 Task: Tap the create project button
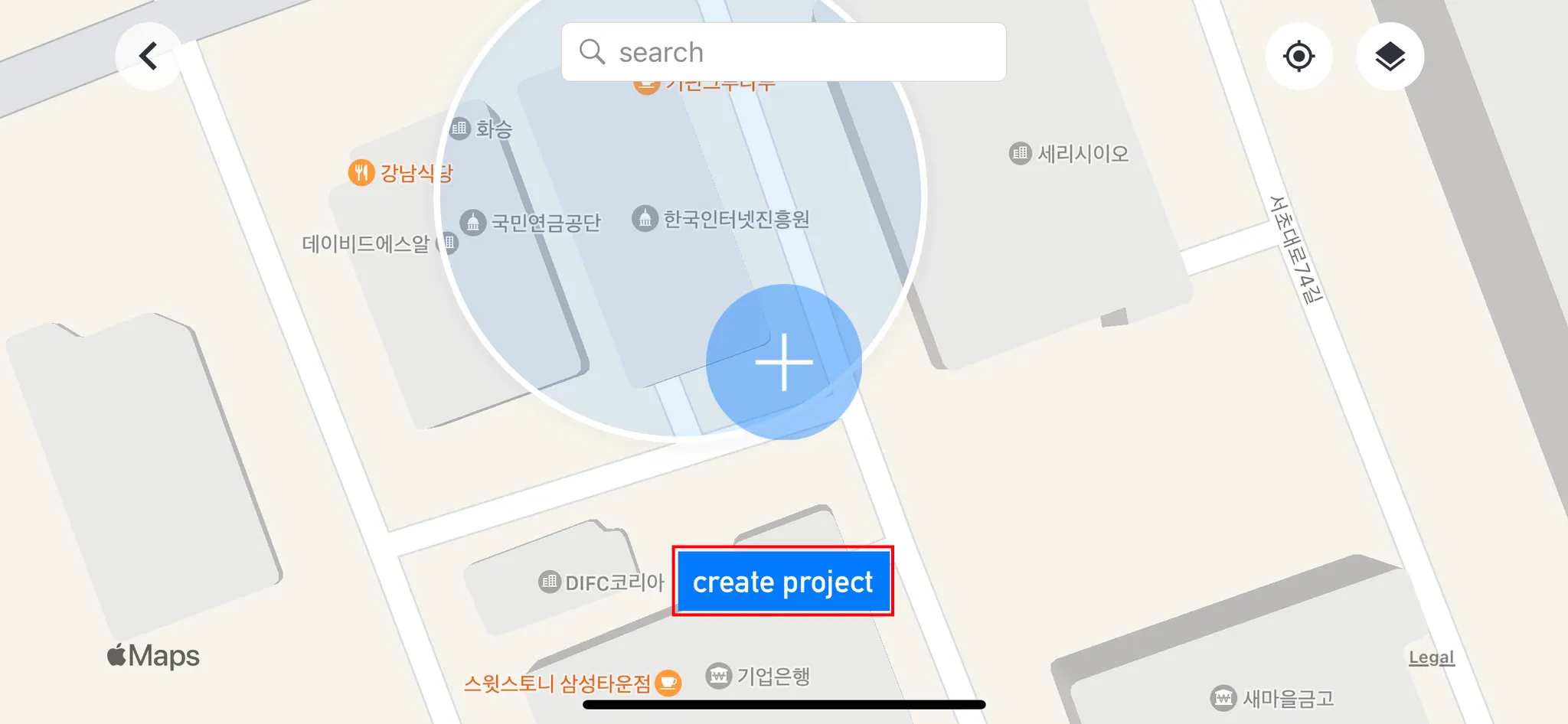[782, 582]
